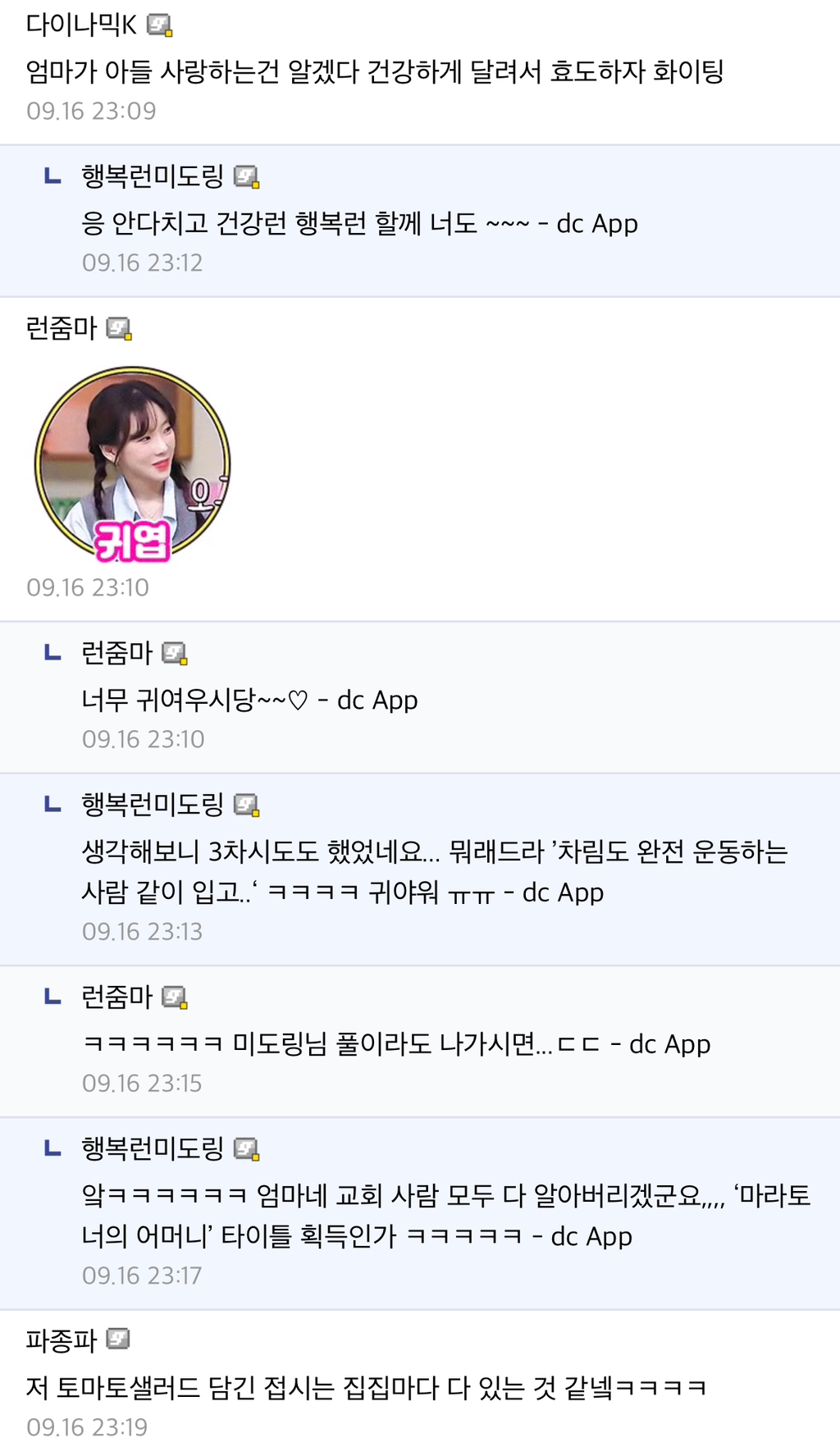Tap the gallog icon beside 다이나믹K

click(x=159, y=27)
